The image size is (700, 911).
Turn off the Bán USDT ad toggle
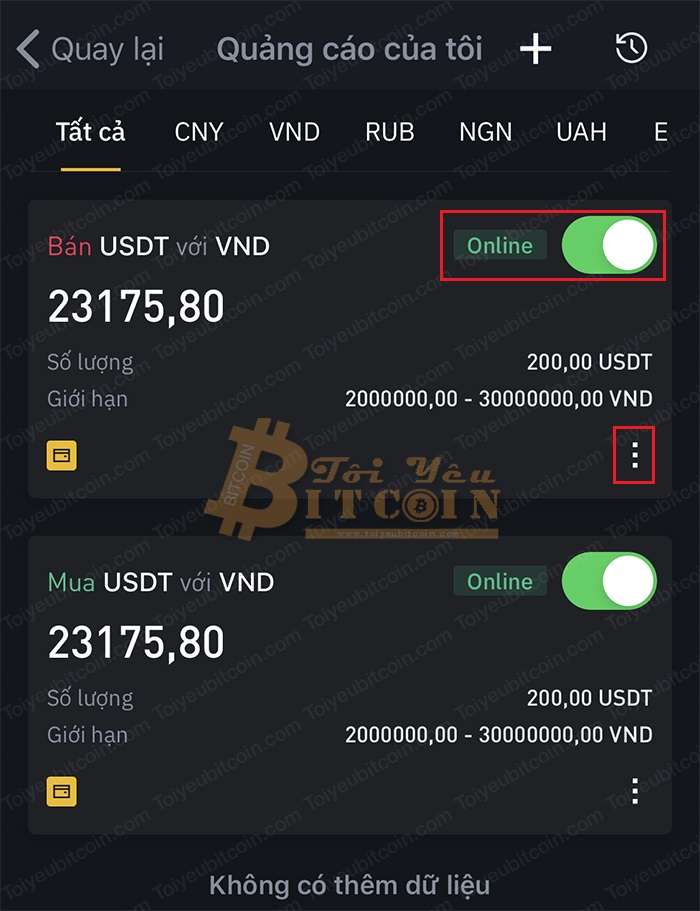tap(608, 245)
